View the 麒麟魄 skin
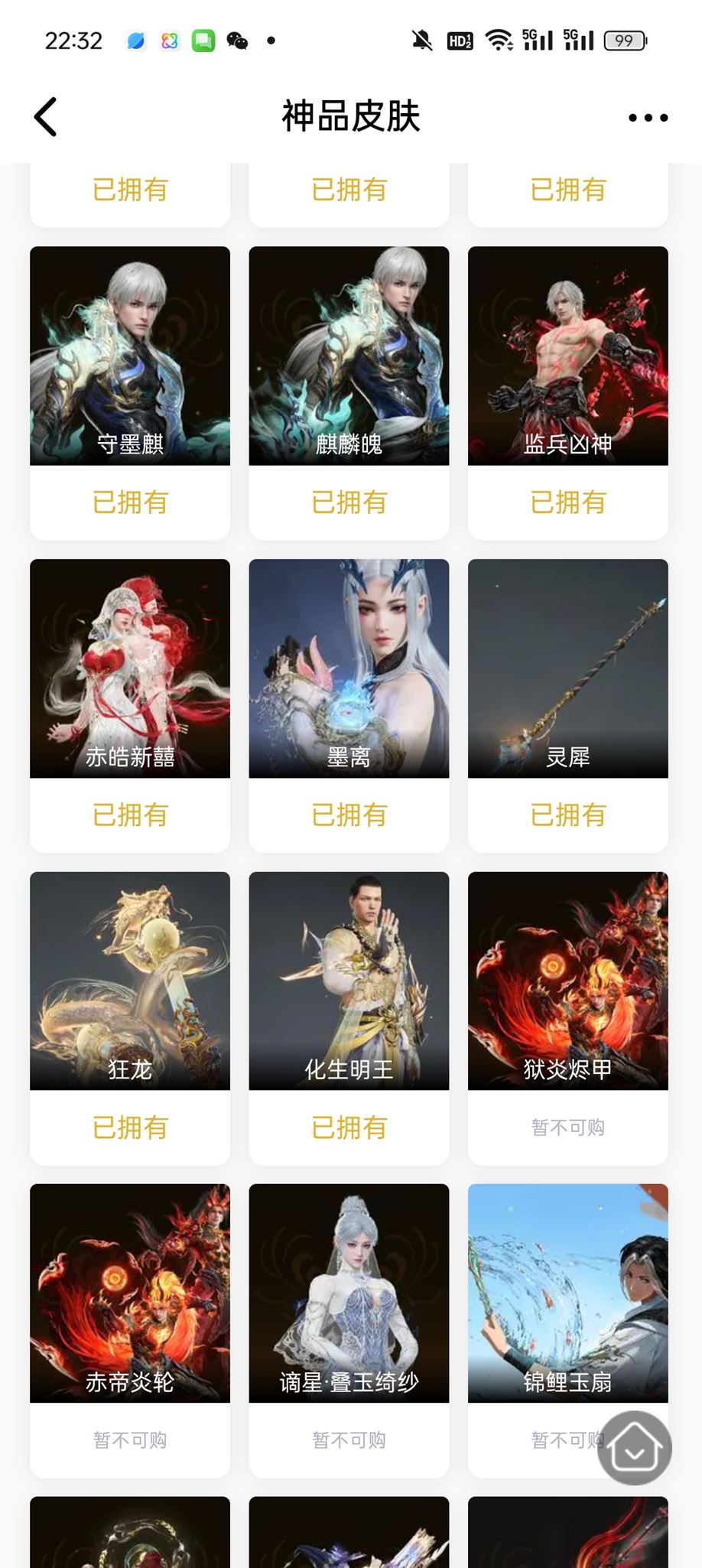 tap(349, 392)
